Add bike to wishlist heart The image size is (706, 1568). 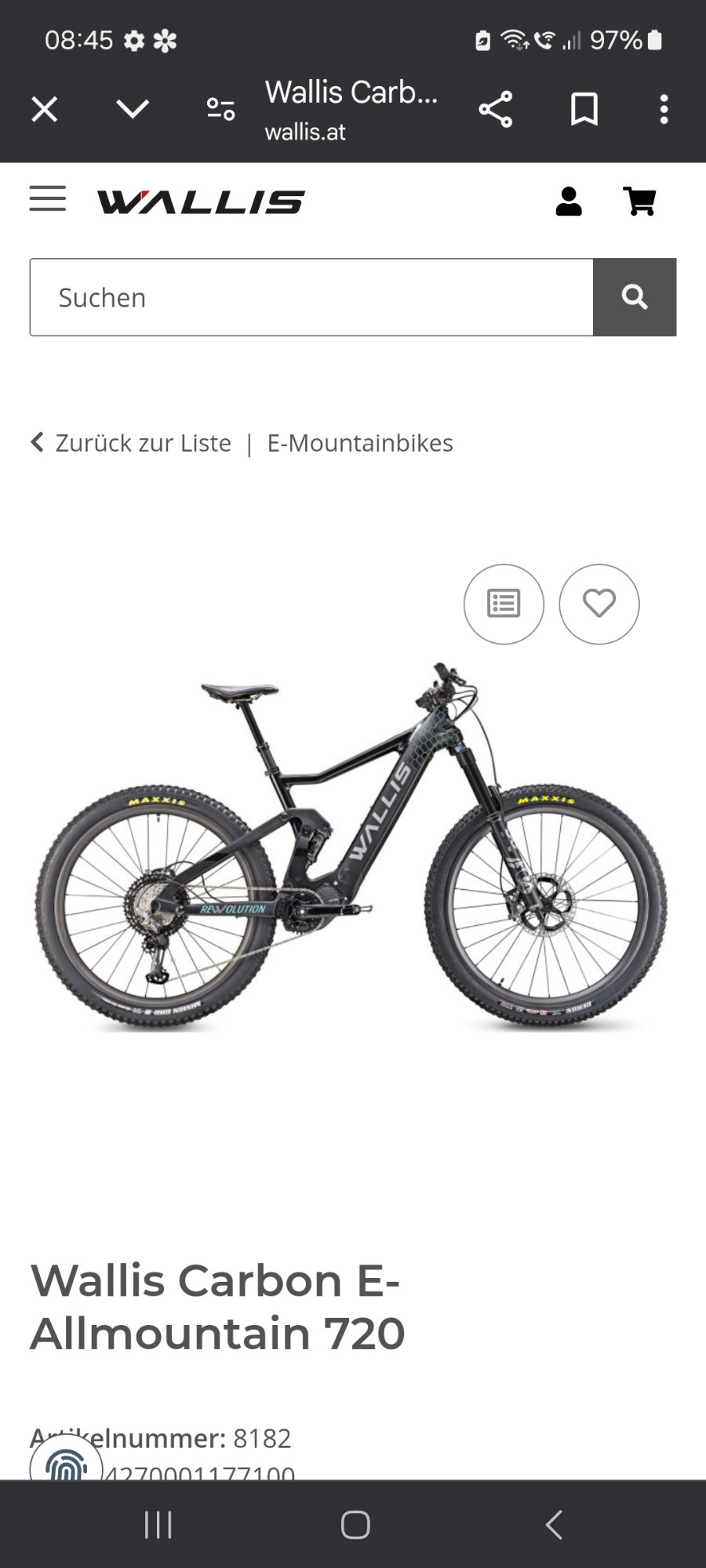pyautogui.click(x=599, y=604)
